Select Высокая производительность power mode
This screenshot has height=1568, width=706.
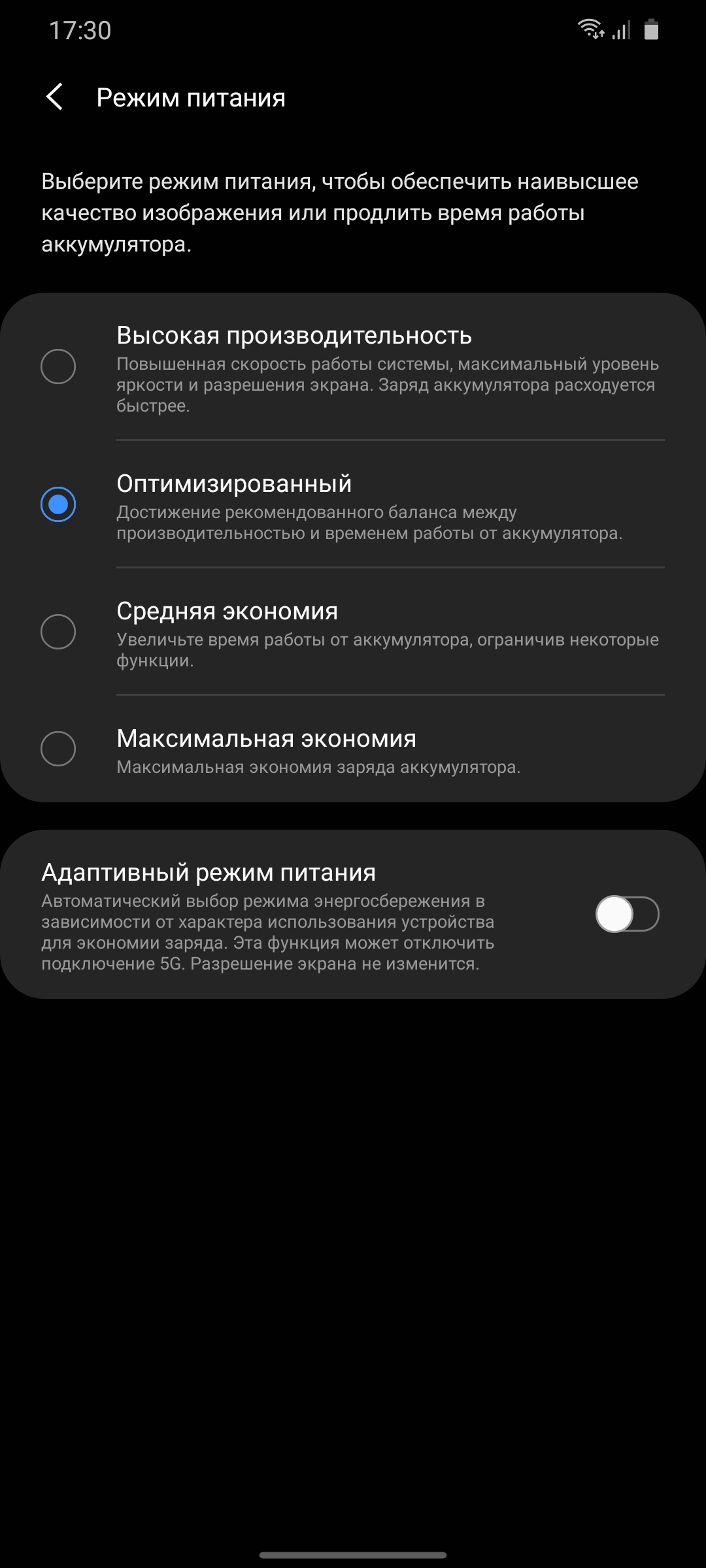58,367
